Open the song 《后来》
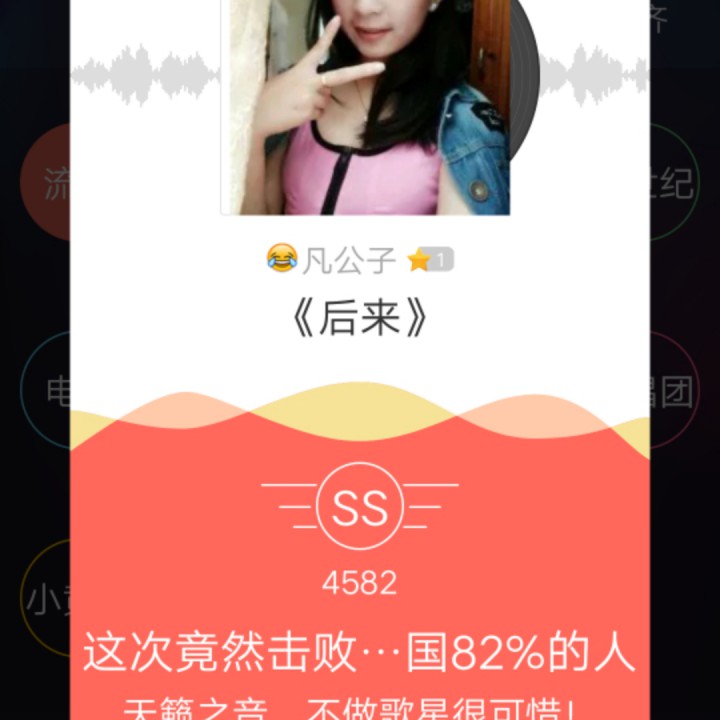Viewport: 720px width, 720px height. click(x=359, y=319)
